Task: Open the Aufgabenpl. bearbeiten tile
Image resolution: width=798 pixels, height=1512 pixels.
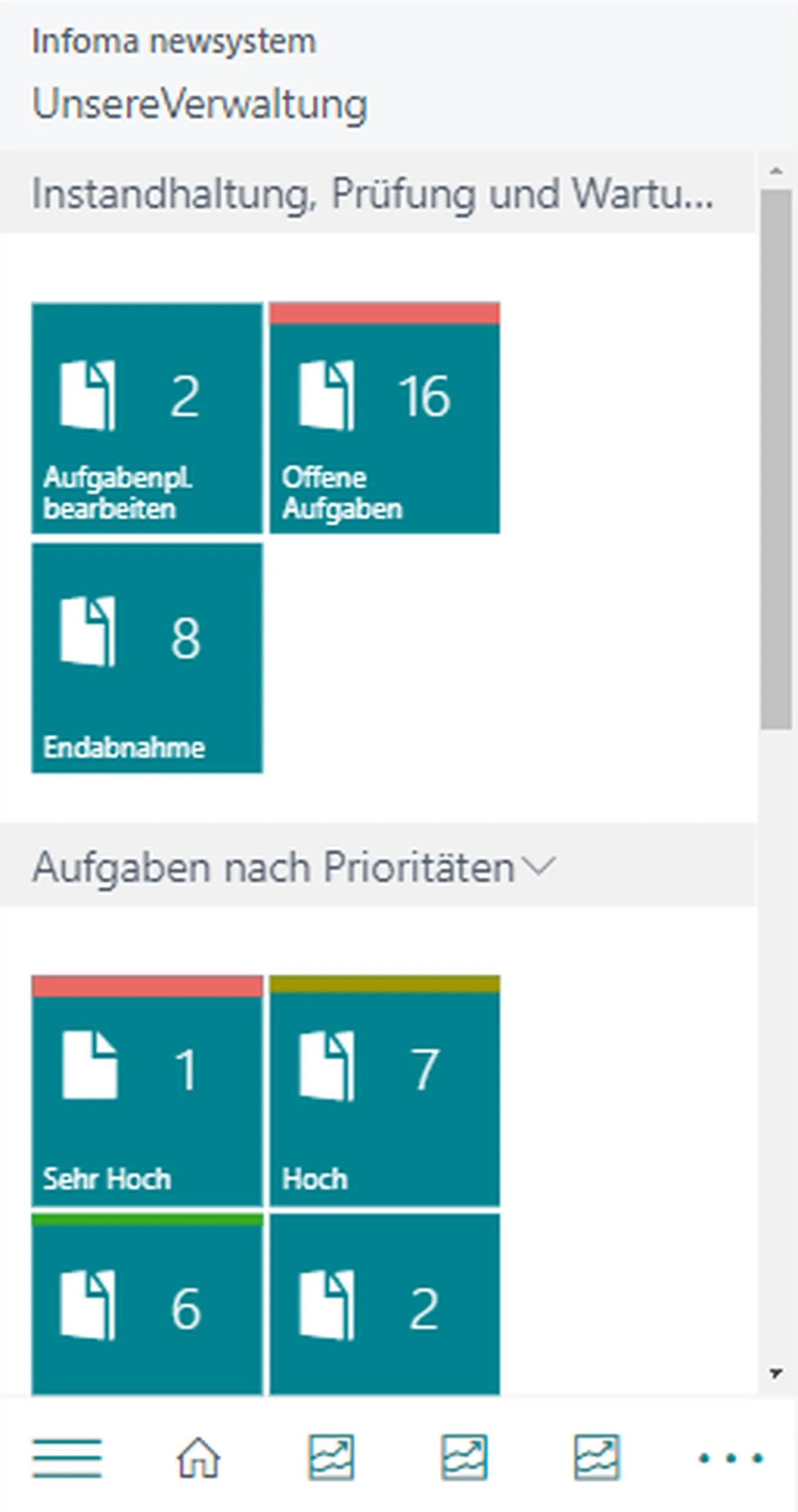Action: [x=147, y=418]
